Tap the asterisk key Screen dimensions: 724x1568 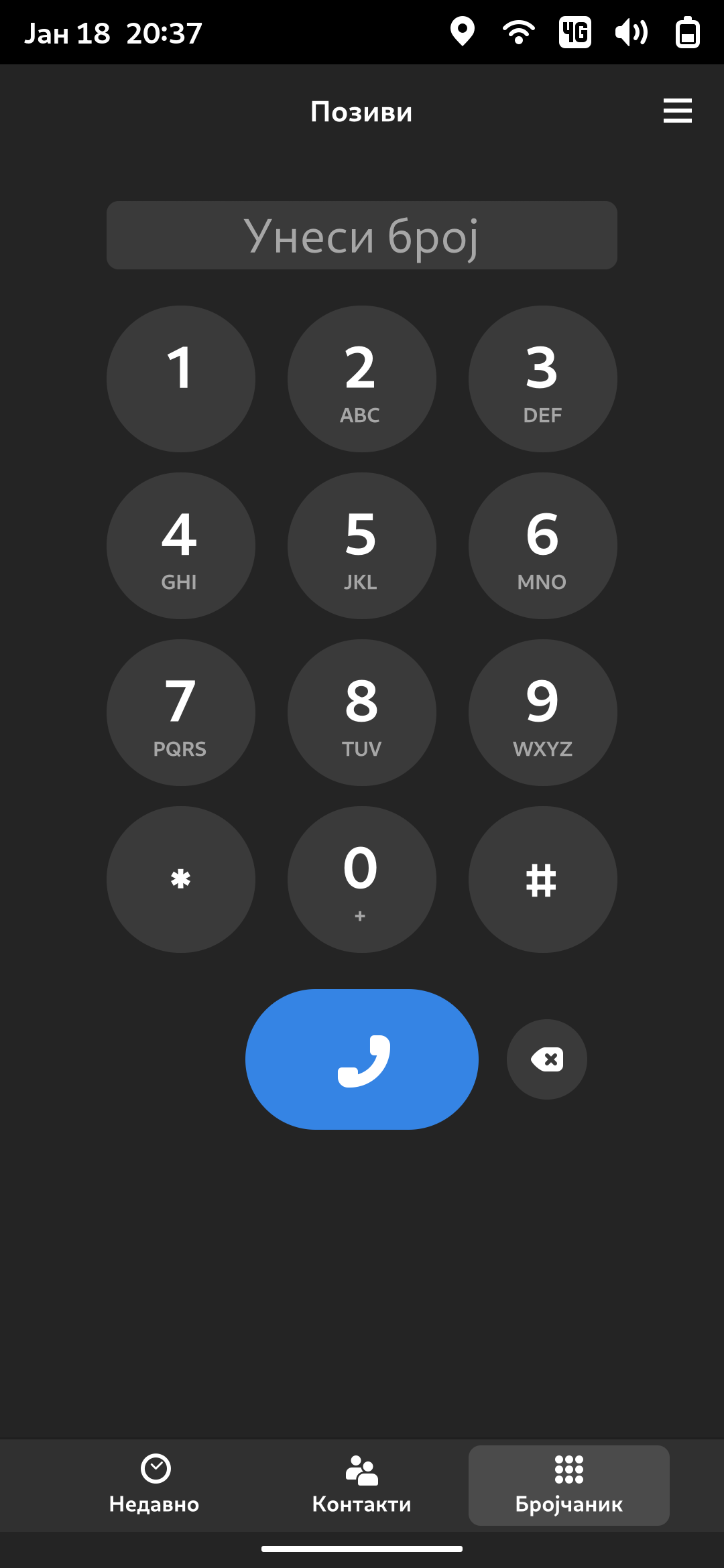pyautogui.click(x=181, y=880)
